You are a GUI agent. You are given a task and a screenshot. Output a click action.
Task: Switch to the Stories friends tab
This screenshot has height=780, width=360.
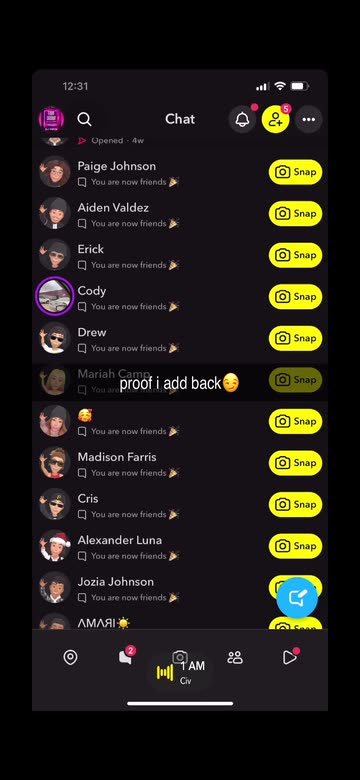tap(235, 658)
